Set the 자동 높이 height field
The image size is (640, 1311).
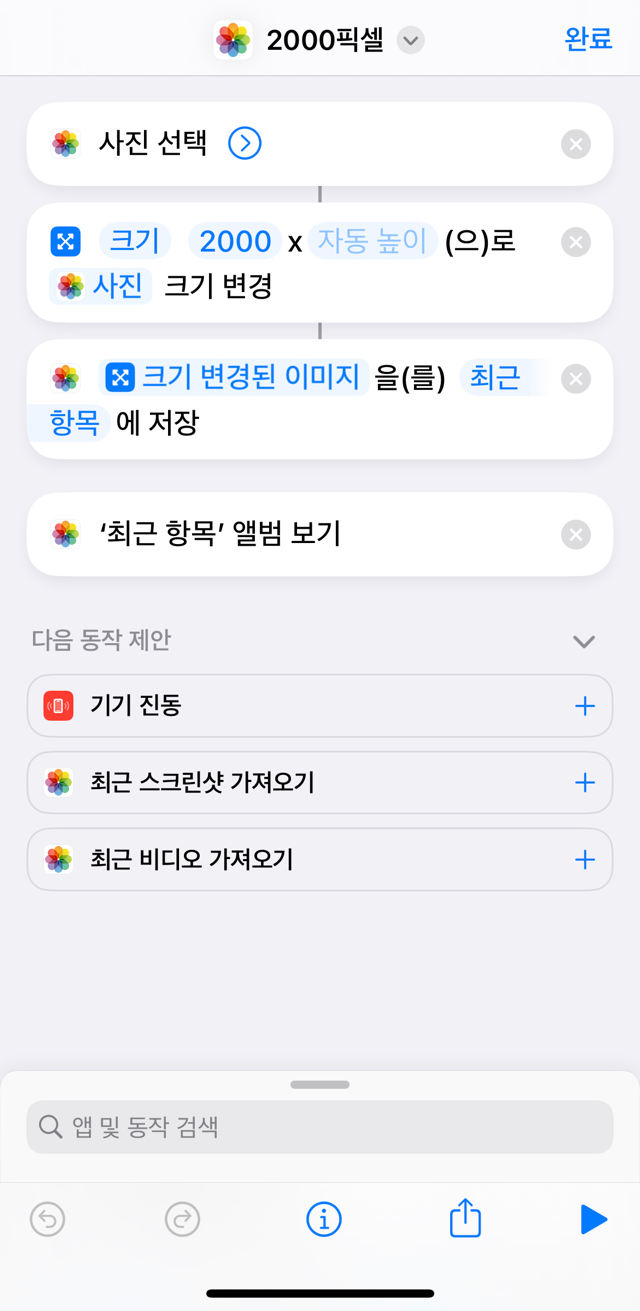pyautogui.click(x=373, y=241)
